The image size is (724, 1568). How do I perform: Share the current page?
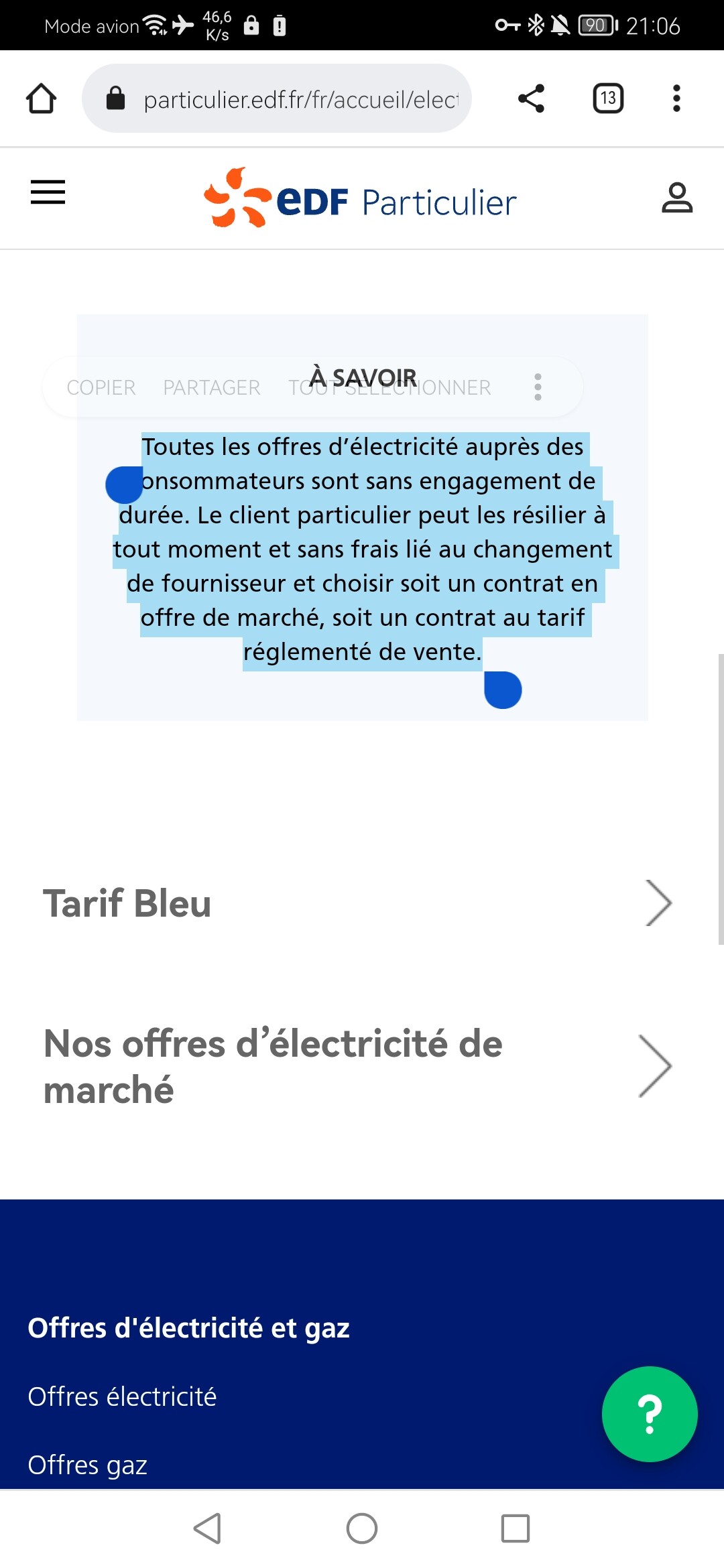coord(531,99)
